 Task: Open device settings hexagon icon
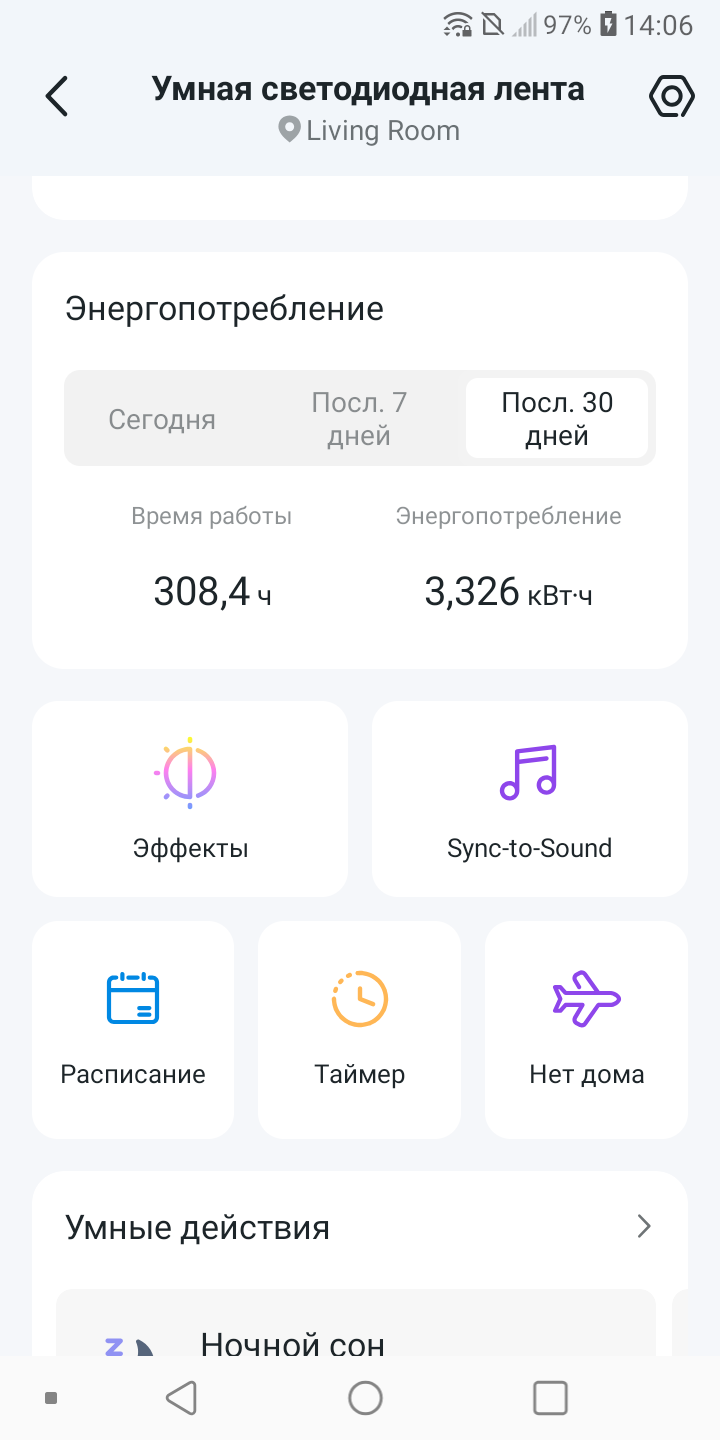click(x=671, y=97)
